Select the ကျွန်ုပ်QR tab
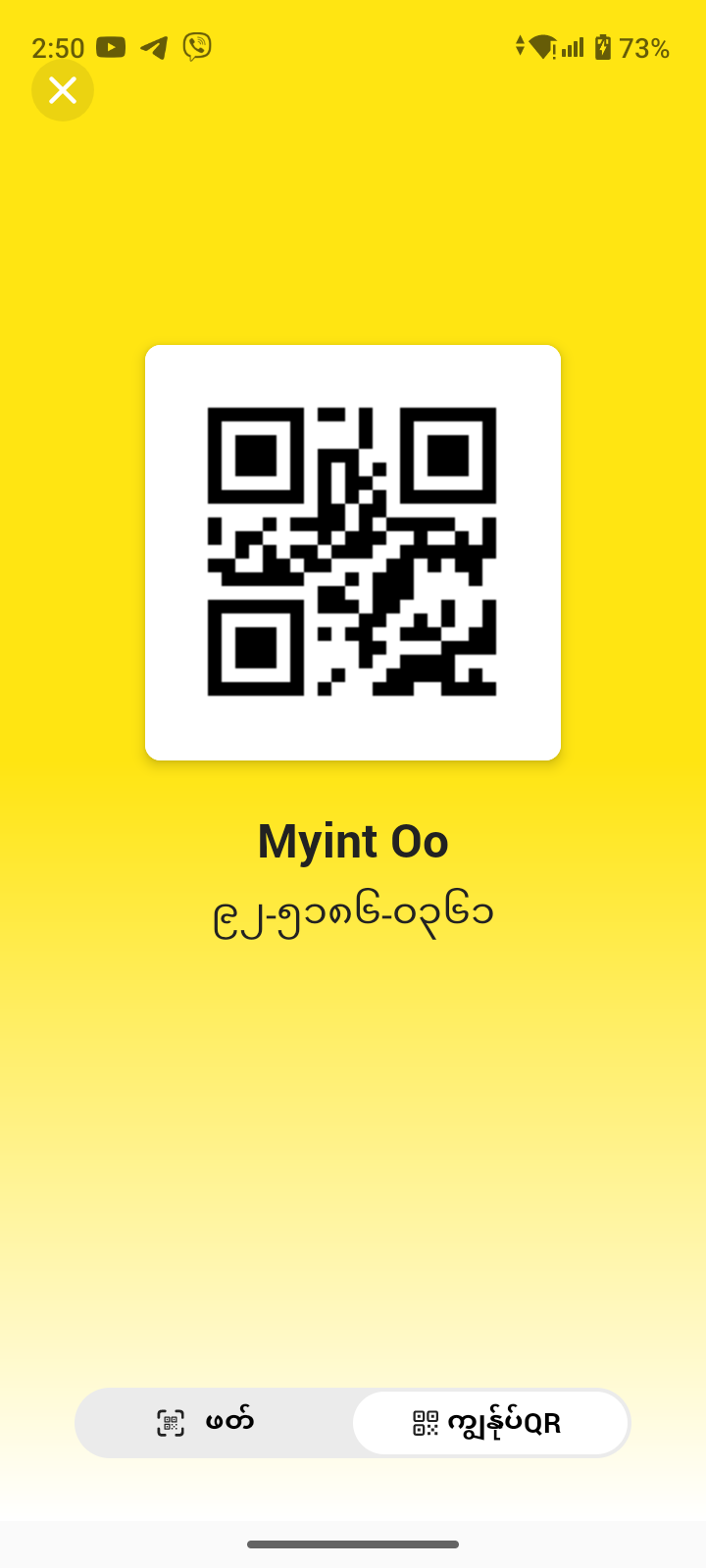The image size is (706, 1568). (x=489, y=1422)
